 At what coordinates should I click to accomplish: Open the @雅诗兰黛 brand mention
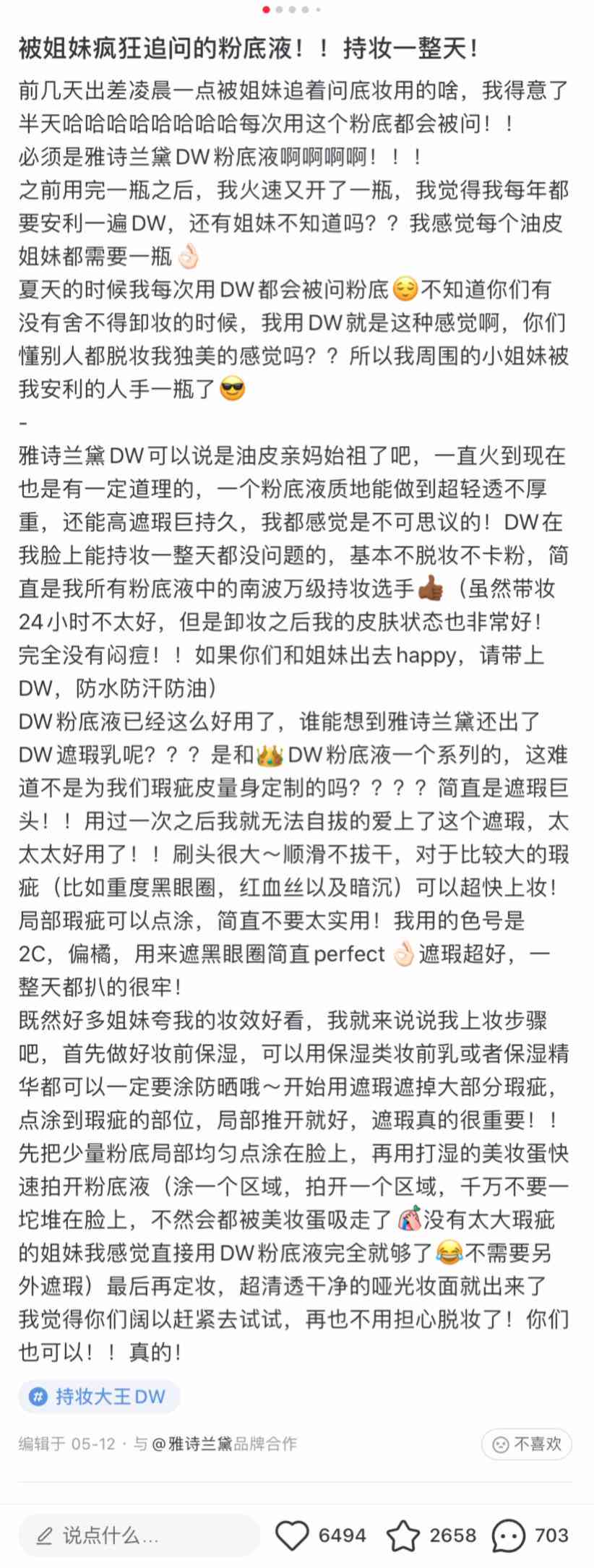click(191, 1444)
